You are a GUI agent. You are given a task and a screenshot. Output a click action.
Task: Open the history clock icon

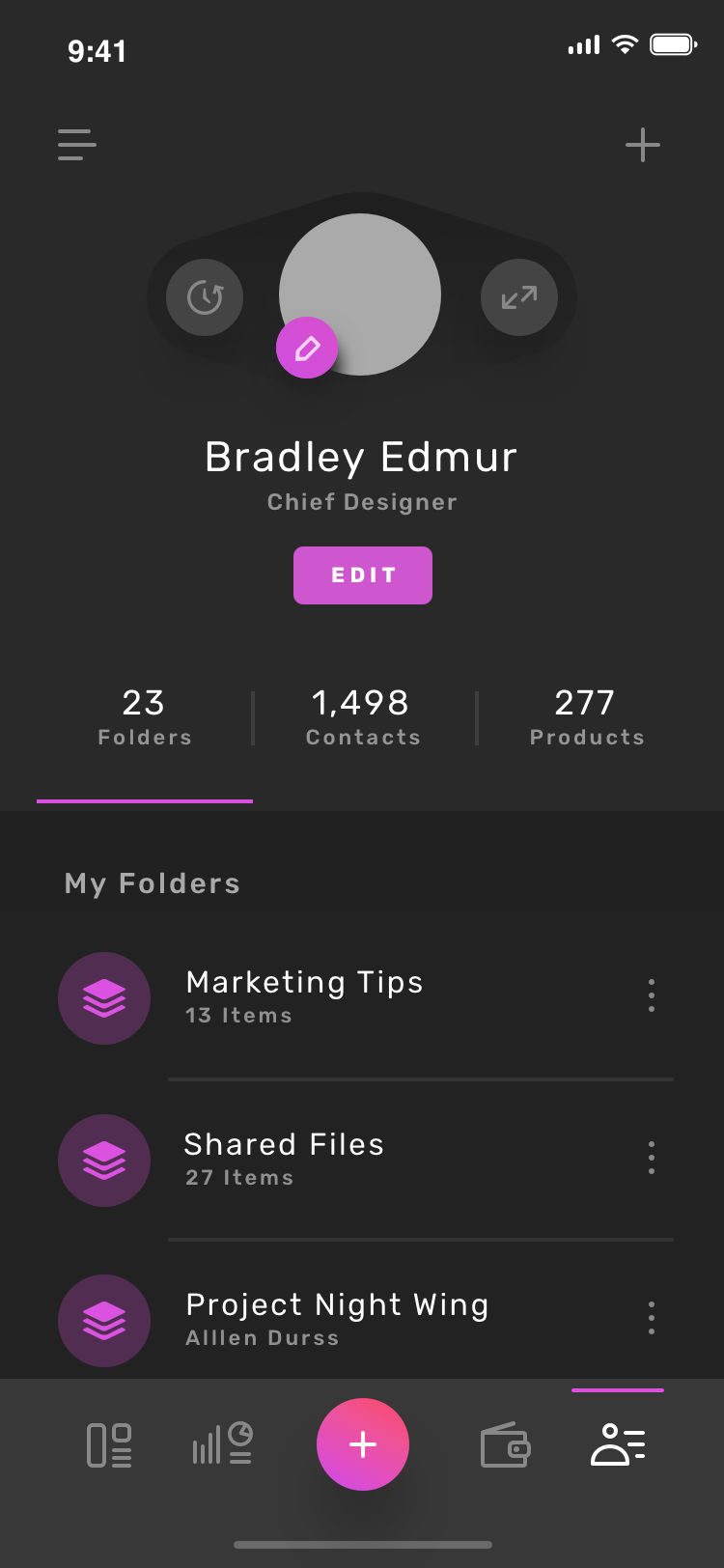205,297
